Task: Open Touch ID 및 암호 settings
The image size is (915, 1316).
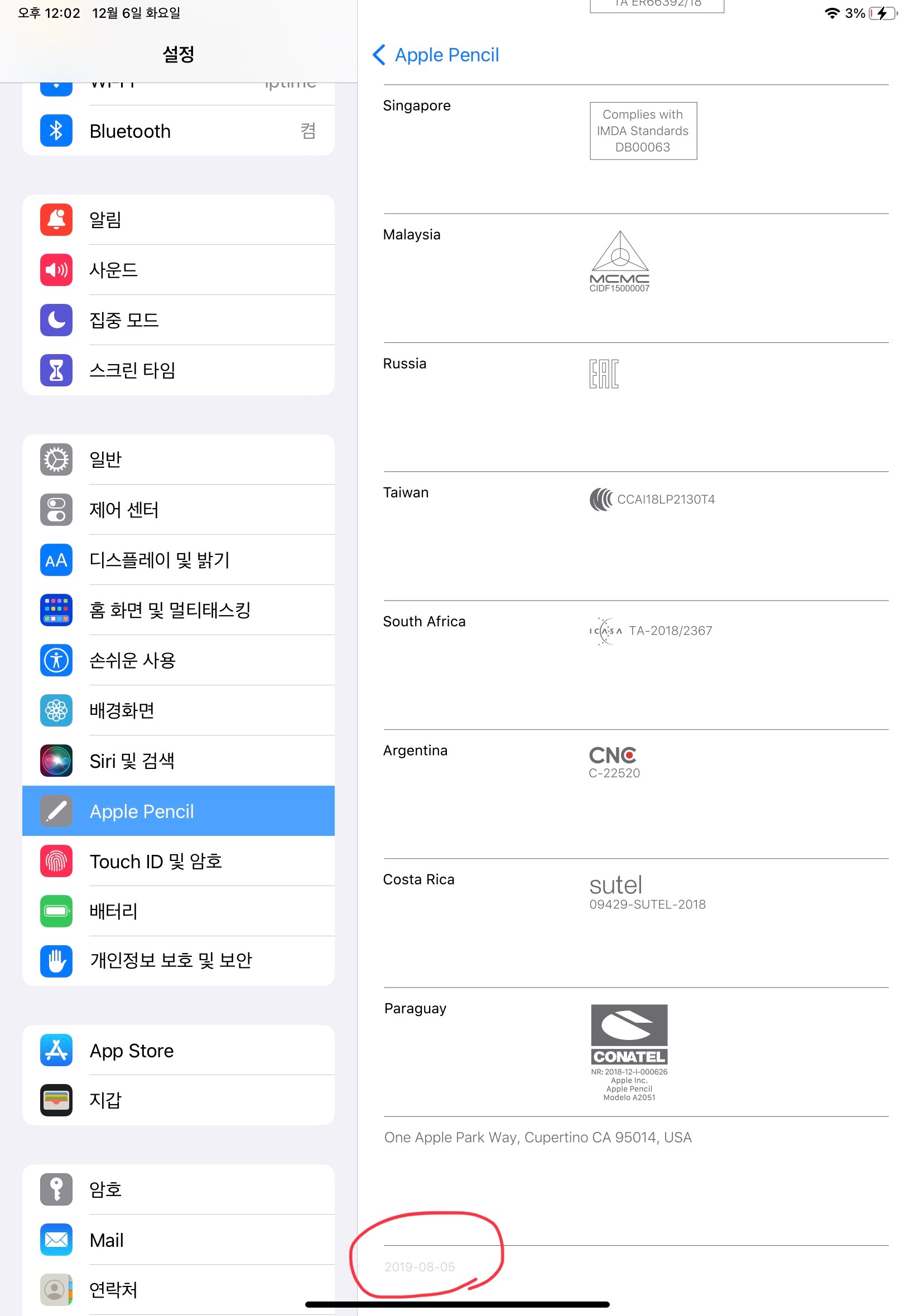Action: (179, 861)
